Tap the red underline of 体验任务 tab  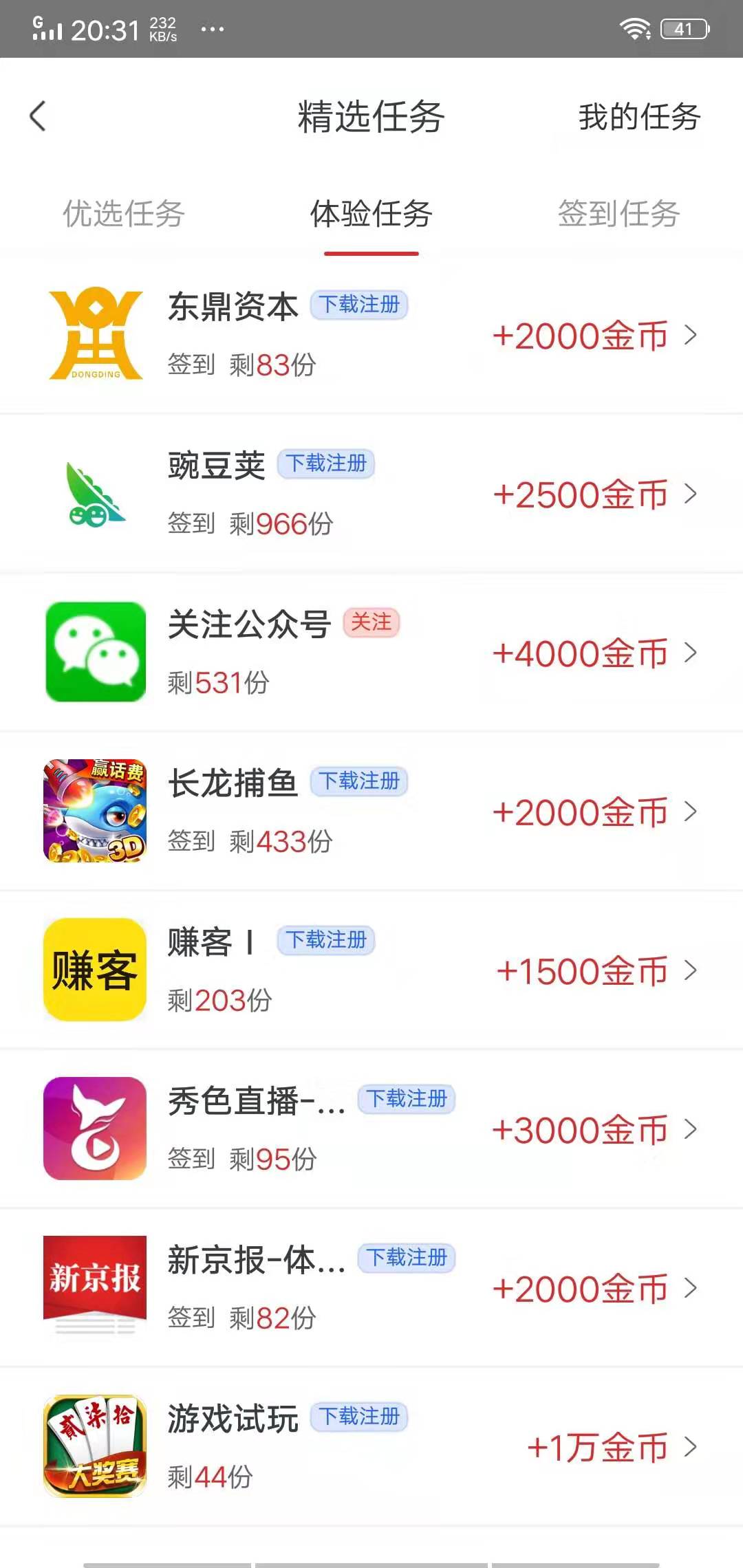tap(371, 252)
